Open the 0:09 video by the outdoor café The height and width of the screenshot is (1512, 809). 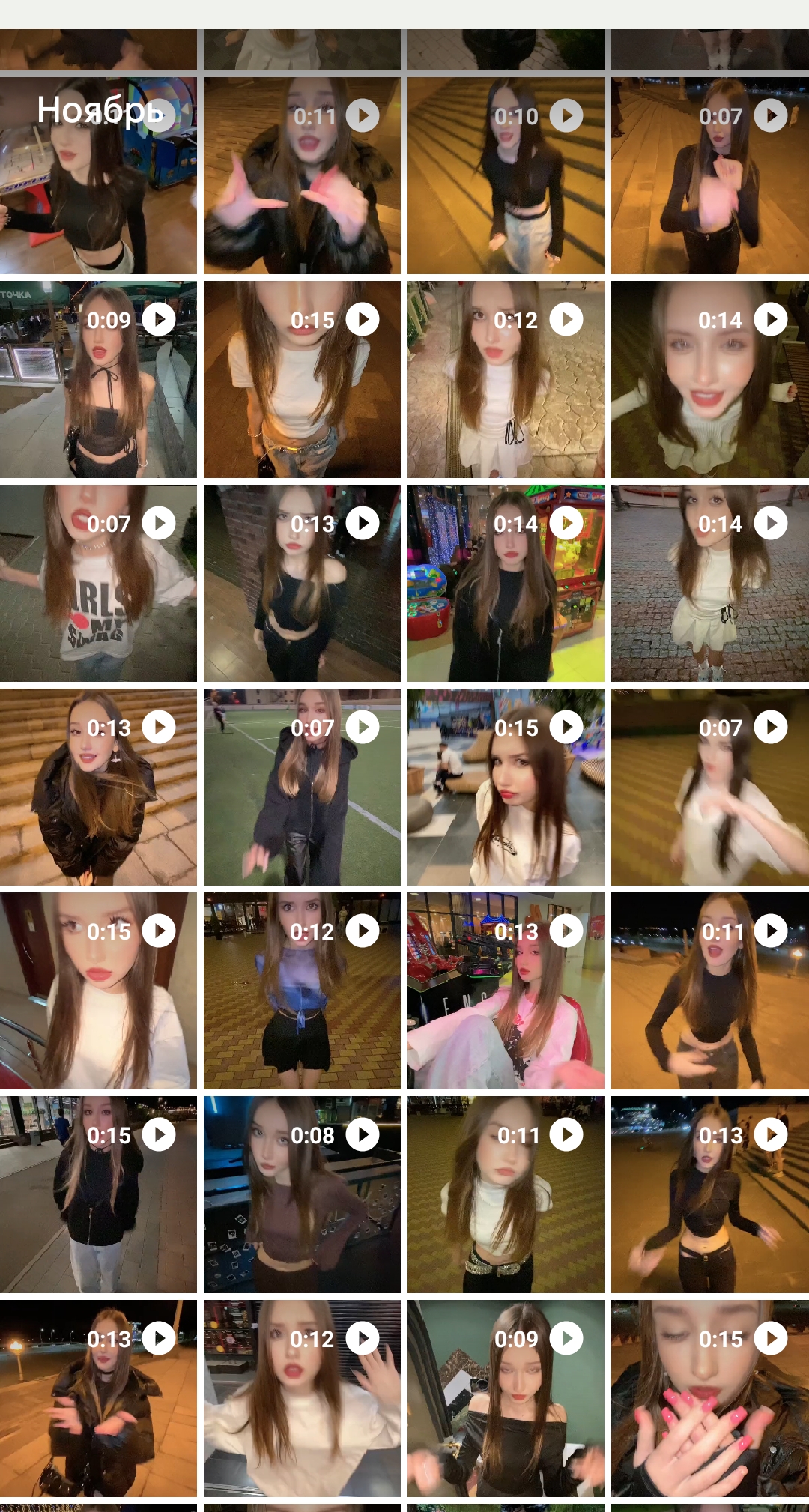pos(98,380)
